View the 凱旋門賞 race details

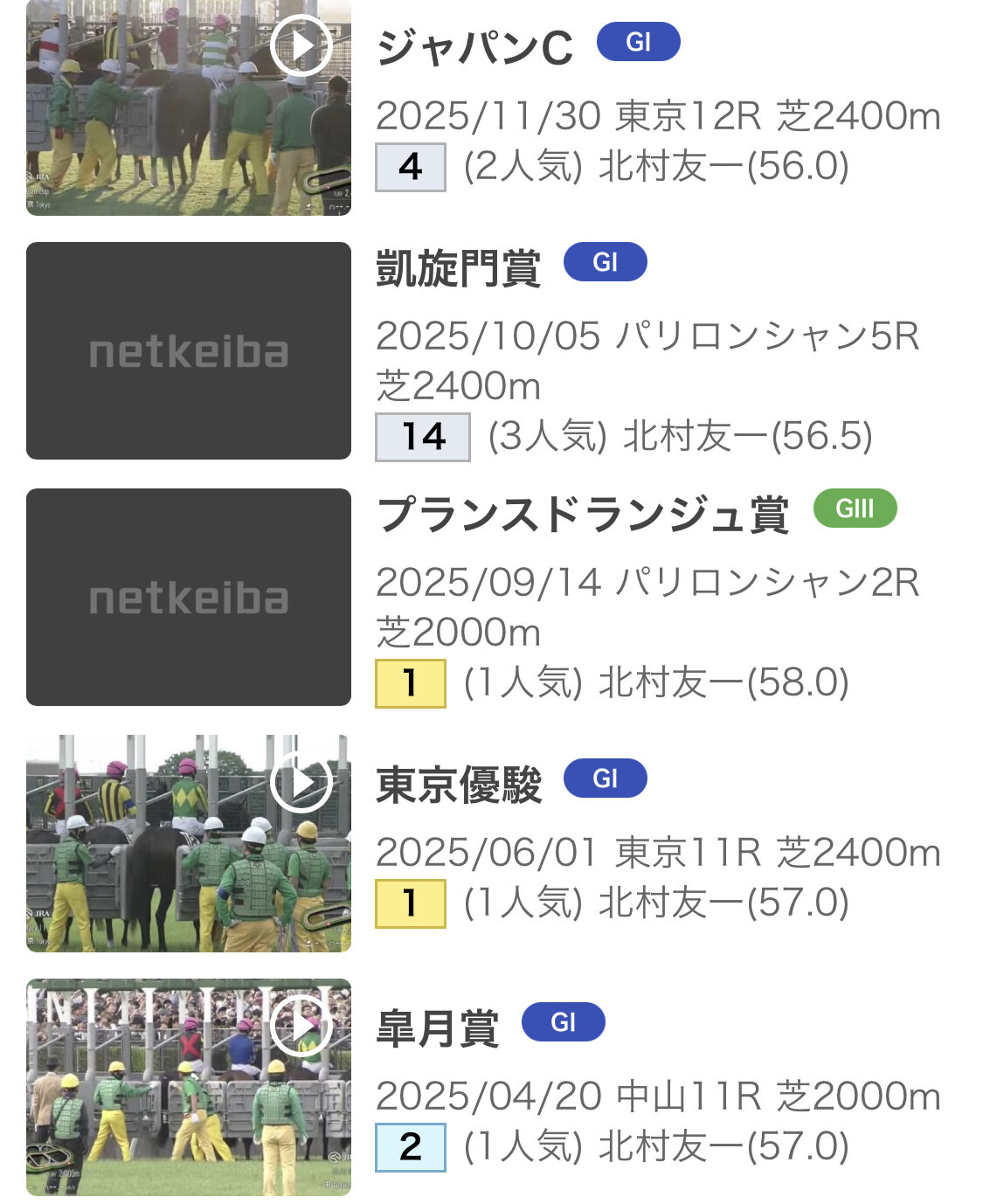coord(458,267)
